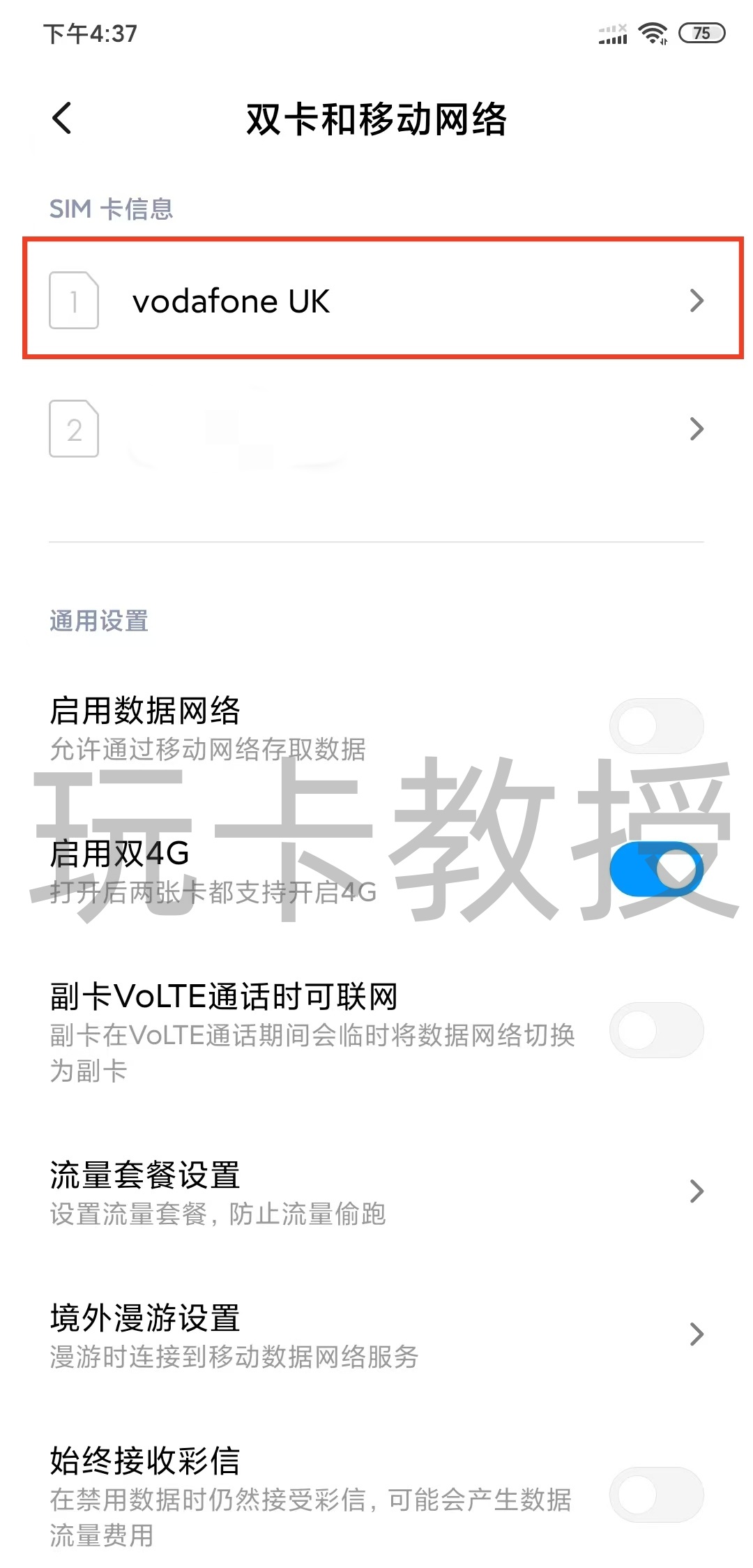Toggle 副卡VoLTE通话时可联网 switch
This screenshot has height=1568, width=753.
pyautogui.click(x=656, y=1030)
